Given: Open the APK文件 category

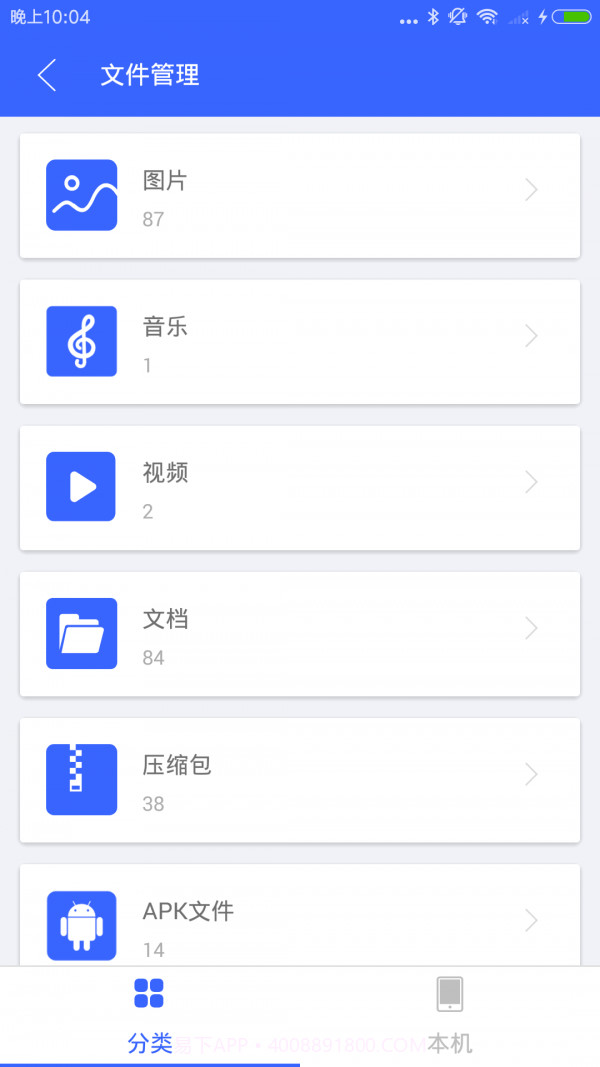Looking at the screenshot, I should [x=300, y=918].
